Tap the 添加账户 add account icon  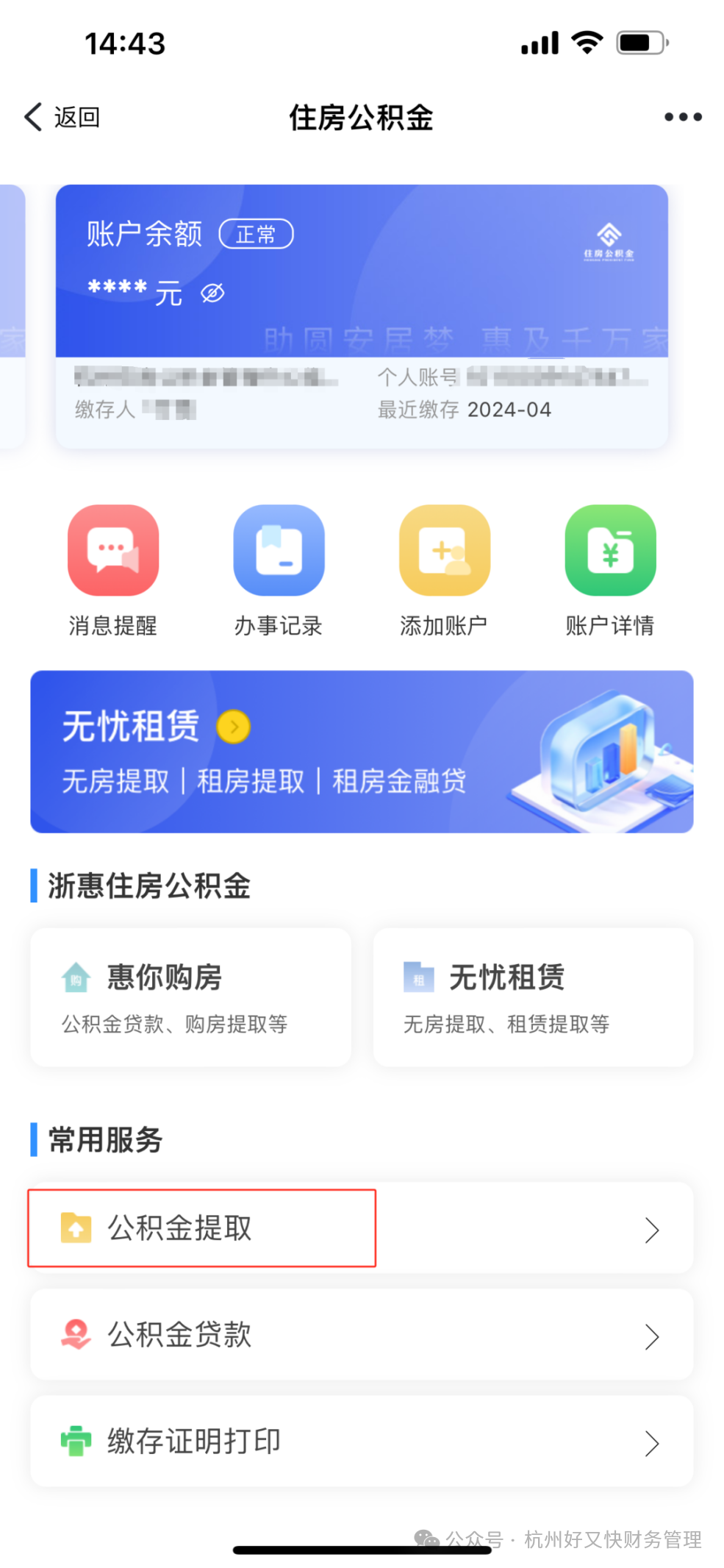pyautogui.click(x=444, y=550)
